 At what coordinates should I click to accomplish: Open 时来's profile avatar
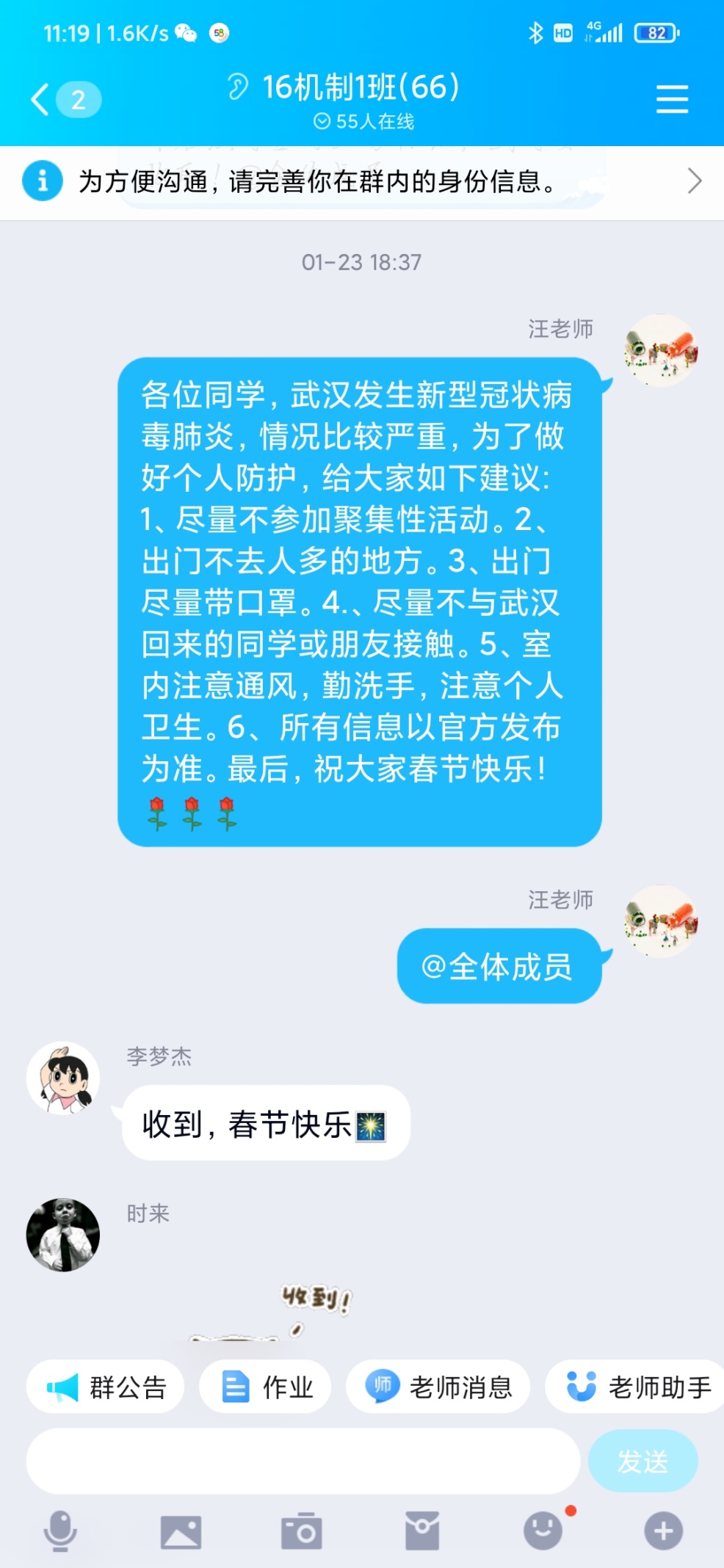(63, 1235)
